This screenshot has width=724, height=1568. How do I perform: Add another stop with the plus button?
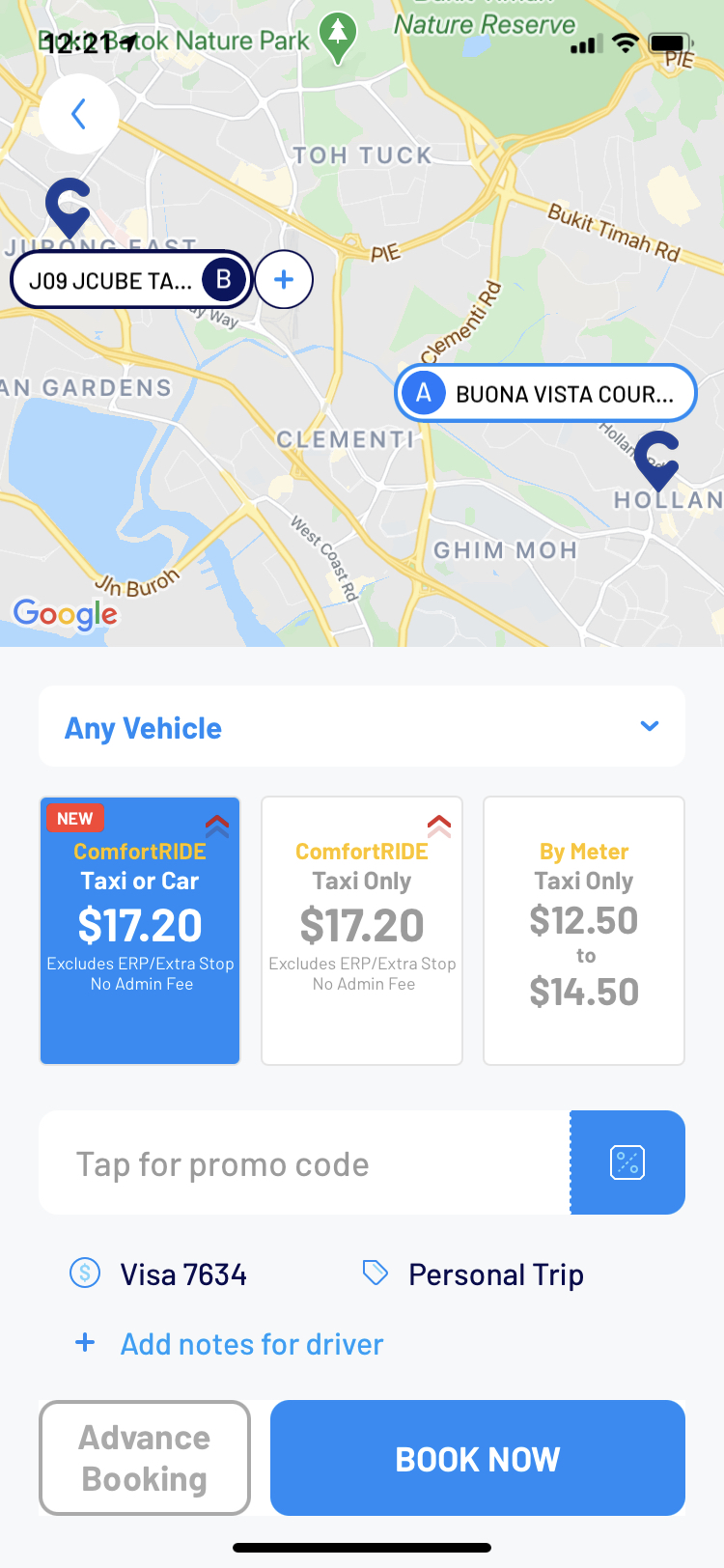point(284,280)
